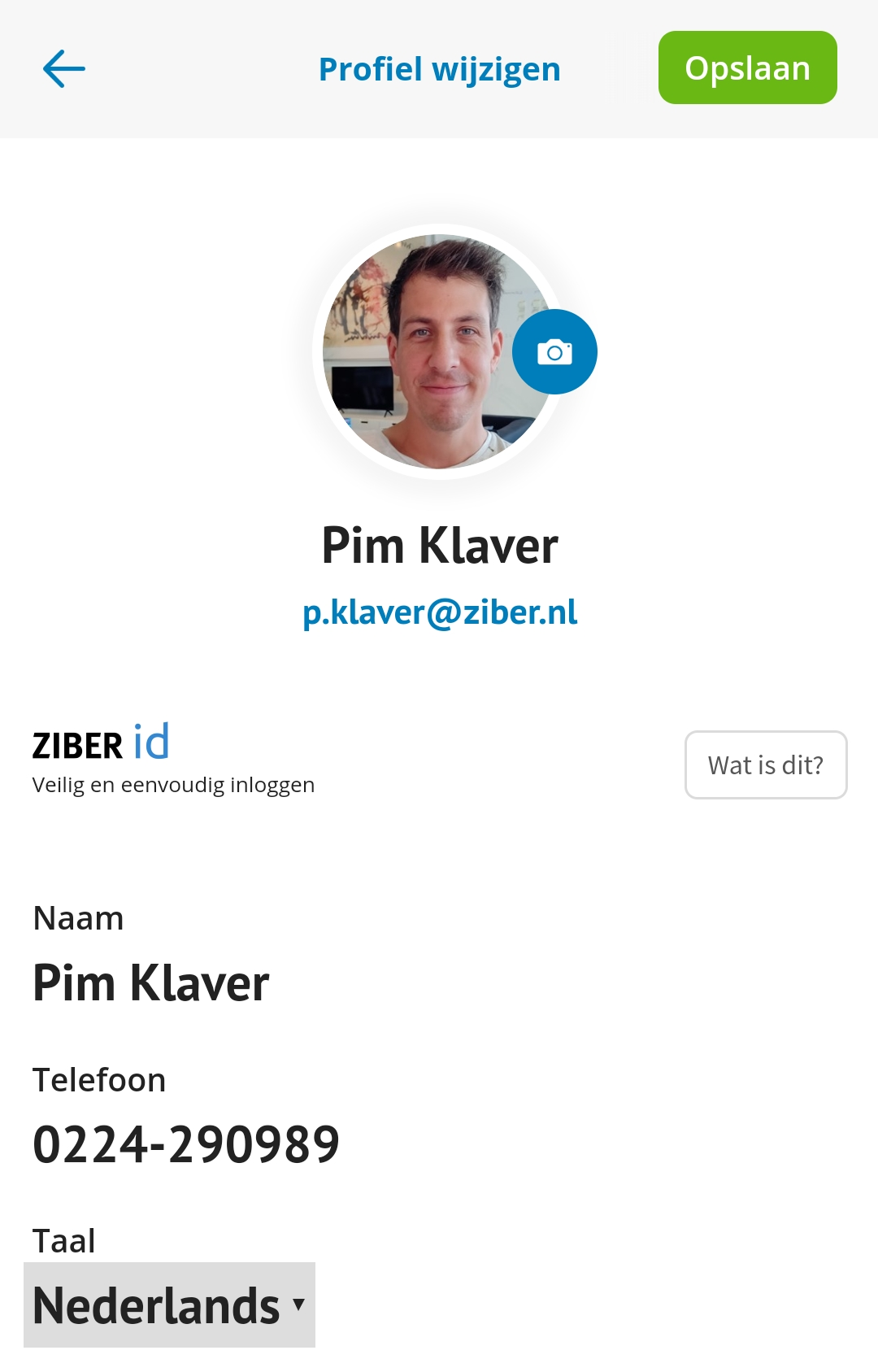Edit the Telefoon number field
This screenshot has width=878, height=1372.
[x=186, y=1144]
